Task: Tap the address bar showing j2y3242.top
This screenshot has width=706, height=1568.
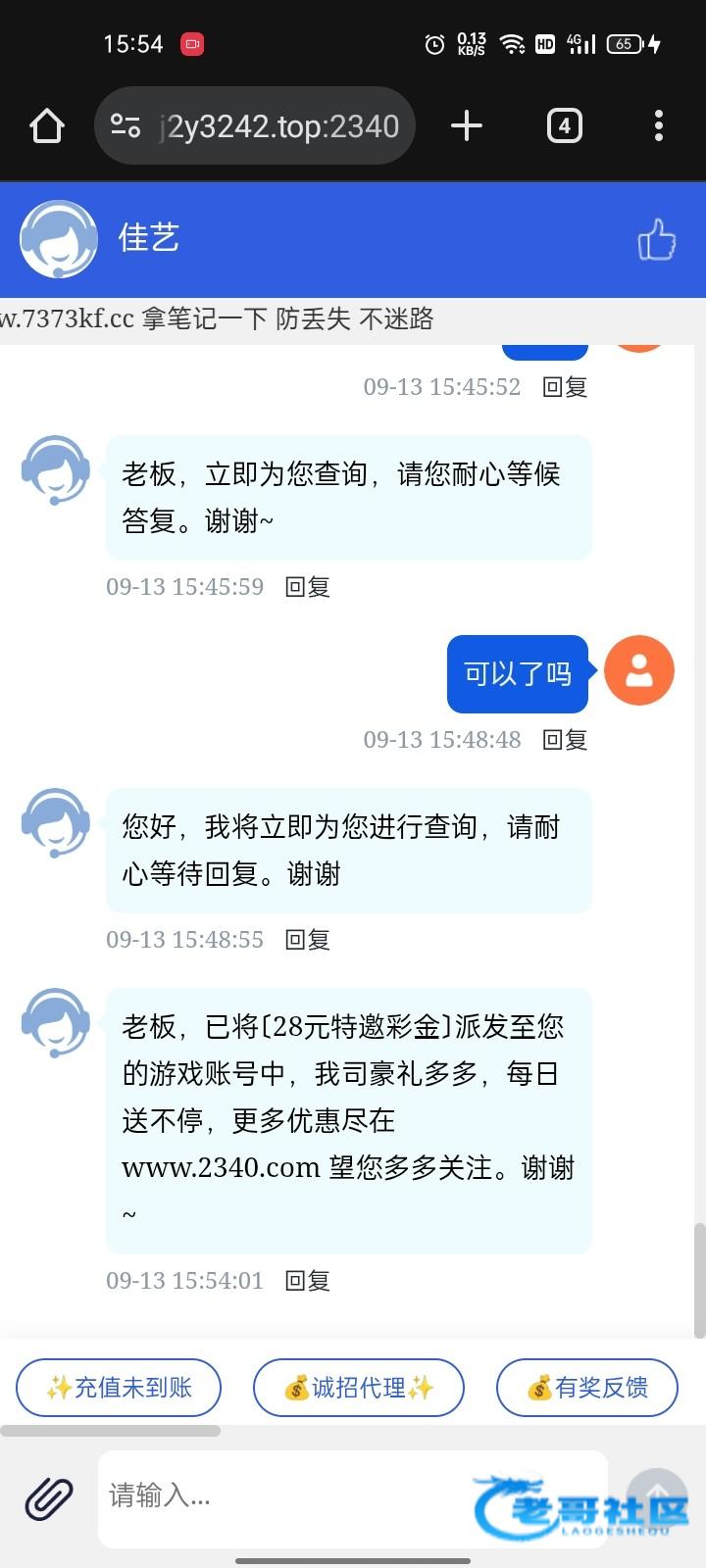Action: pos(279,126)
